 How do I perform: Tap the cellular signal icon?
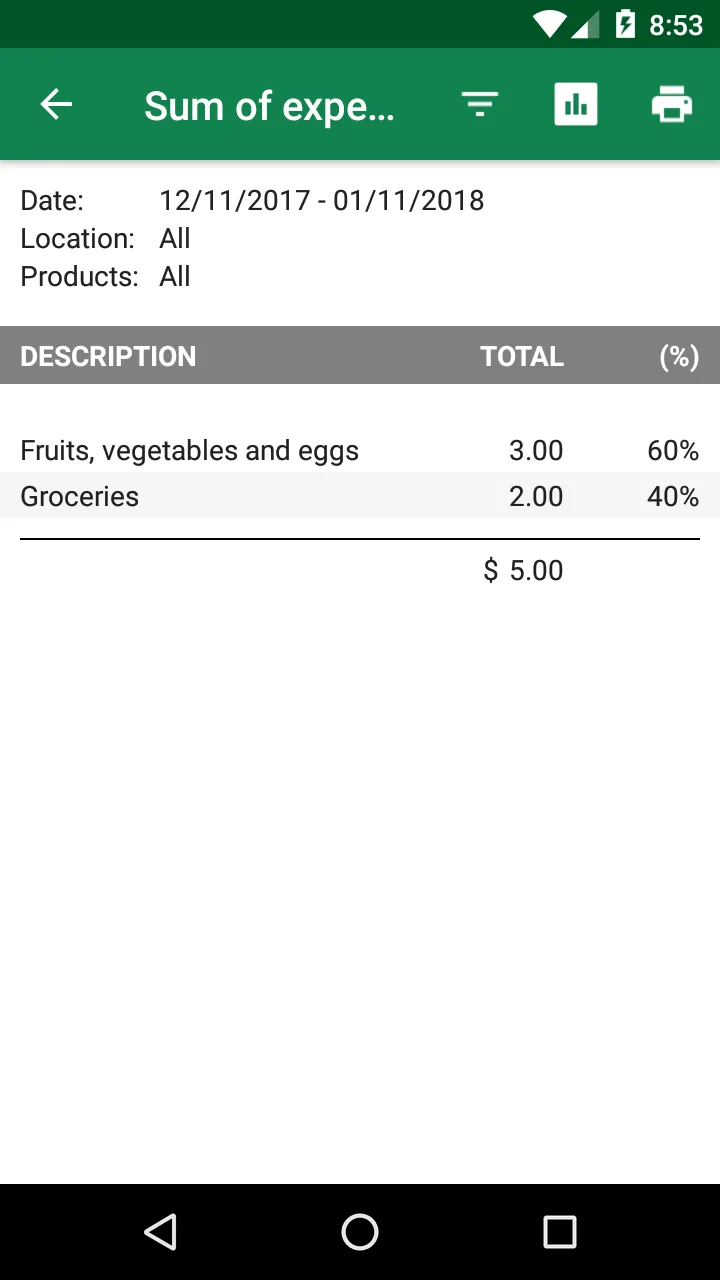(x=586, y=23)
